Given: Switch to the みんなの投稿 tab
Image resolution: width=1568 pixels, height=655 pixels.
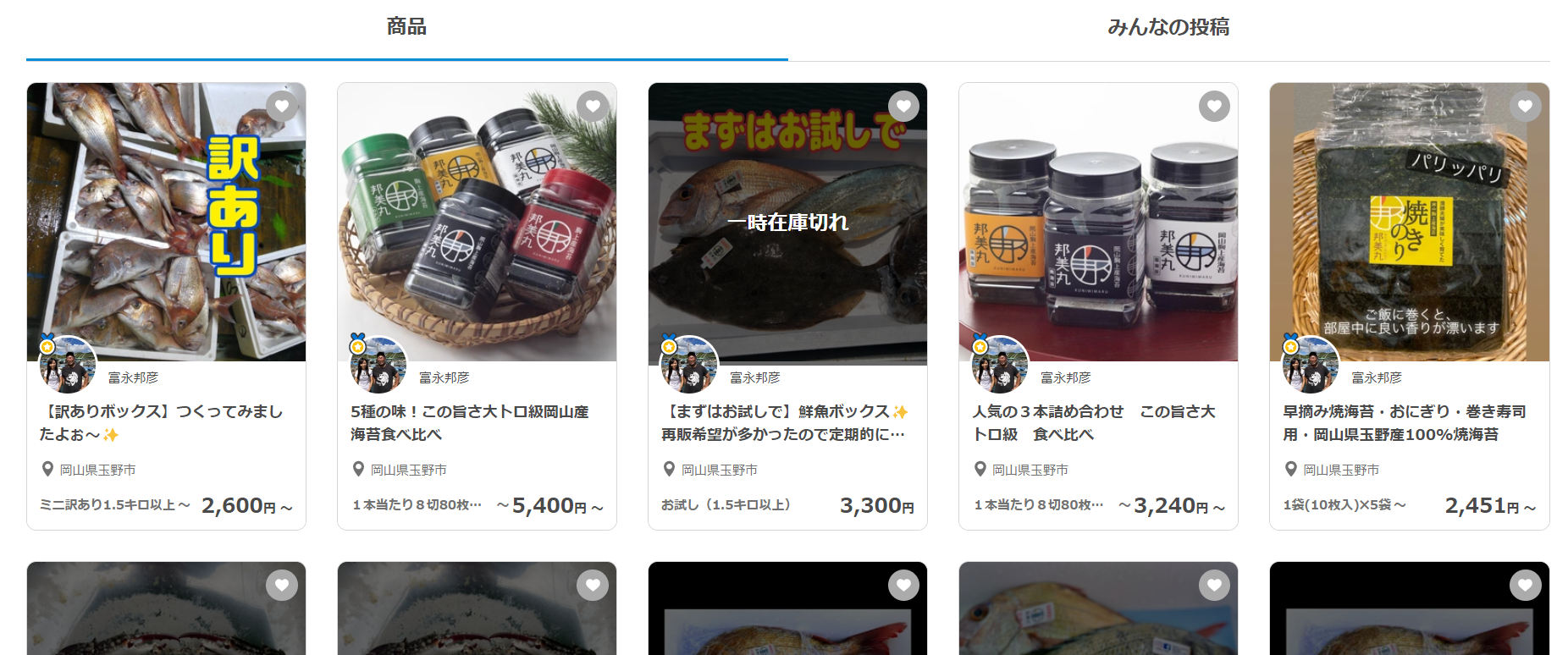Looking at the screenshot, I should pyautogui.click(x=1168, y=28).
